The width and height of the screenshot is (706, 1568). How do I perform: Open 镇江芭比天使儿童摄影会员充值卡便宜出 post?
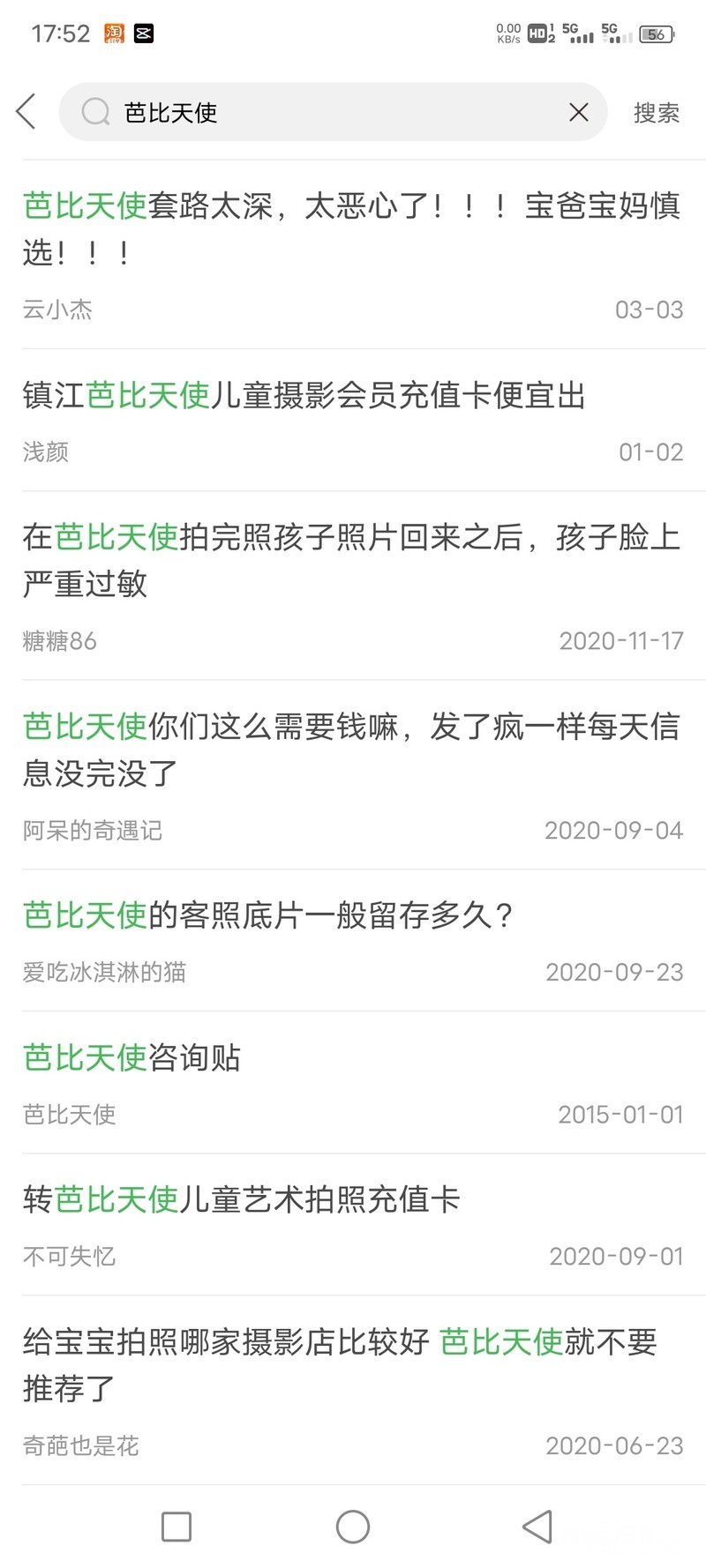tap(304, 396)
